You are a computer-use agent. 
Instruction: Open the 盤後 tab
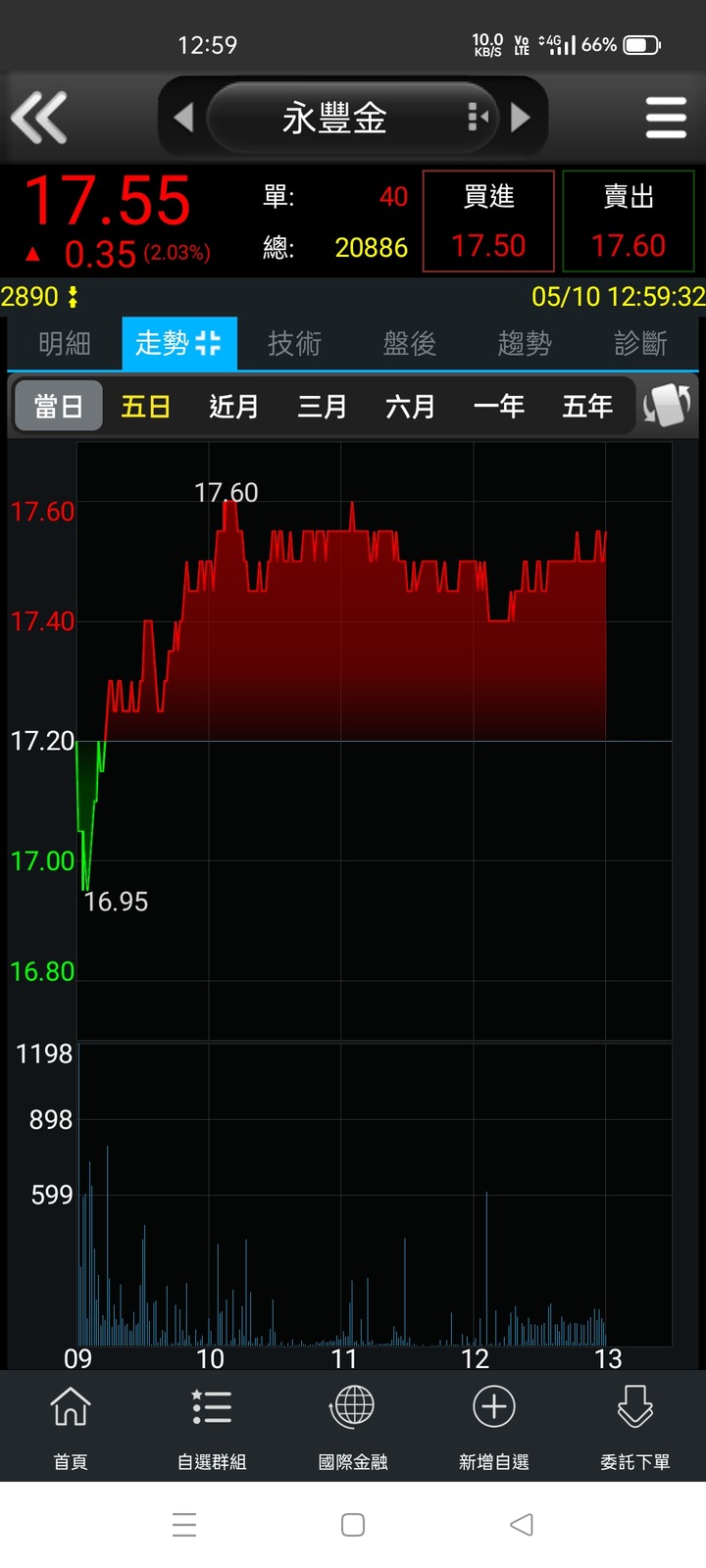coord(409,343)
